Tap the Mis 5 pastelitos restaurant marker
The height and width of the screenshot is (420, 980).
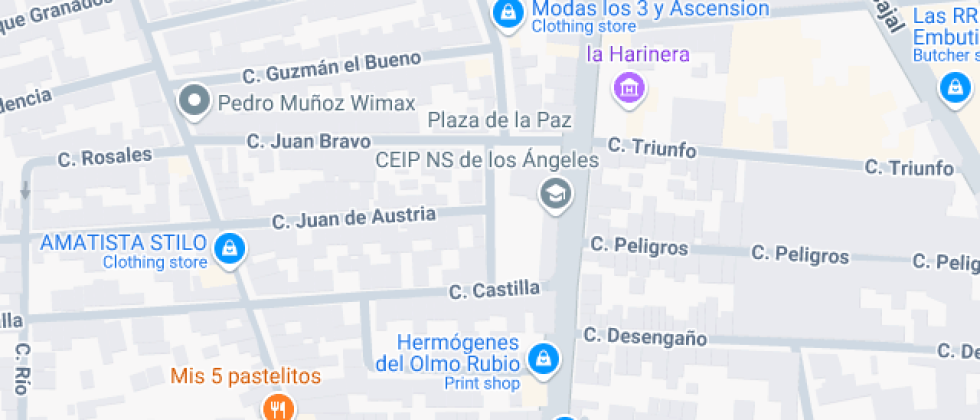[277, 406]
